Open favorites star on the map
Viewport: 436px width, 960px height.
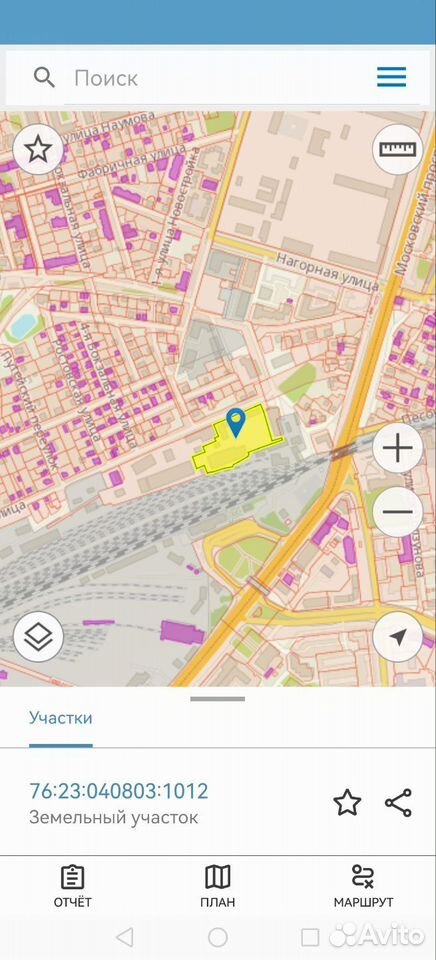(38, 149)
